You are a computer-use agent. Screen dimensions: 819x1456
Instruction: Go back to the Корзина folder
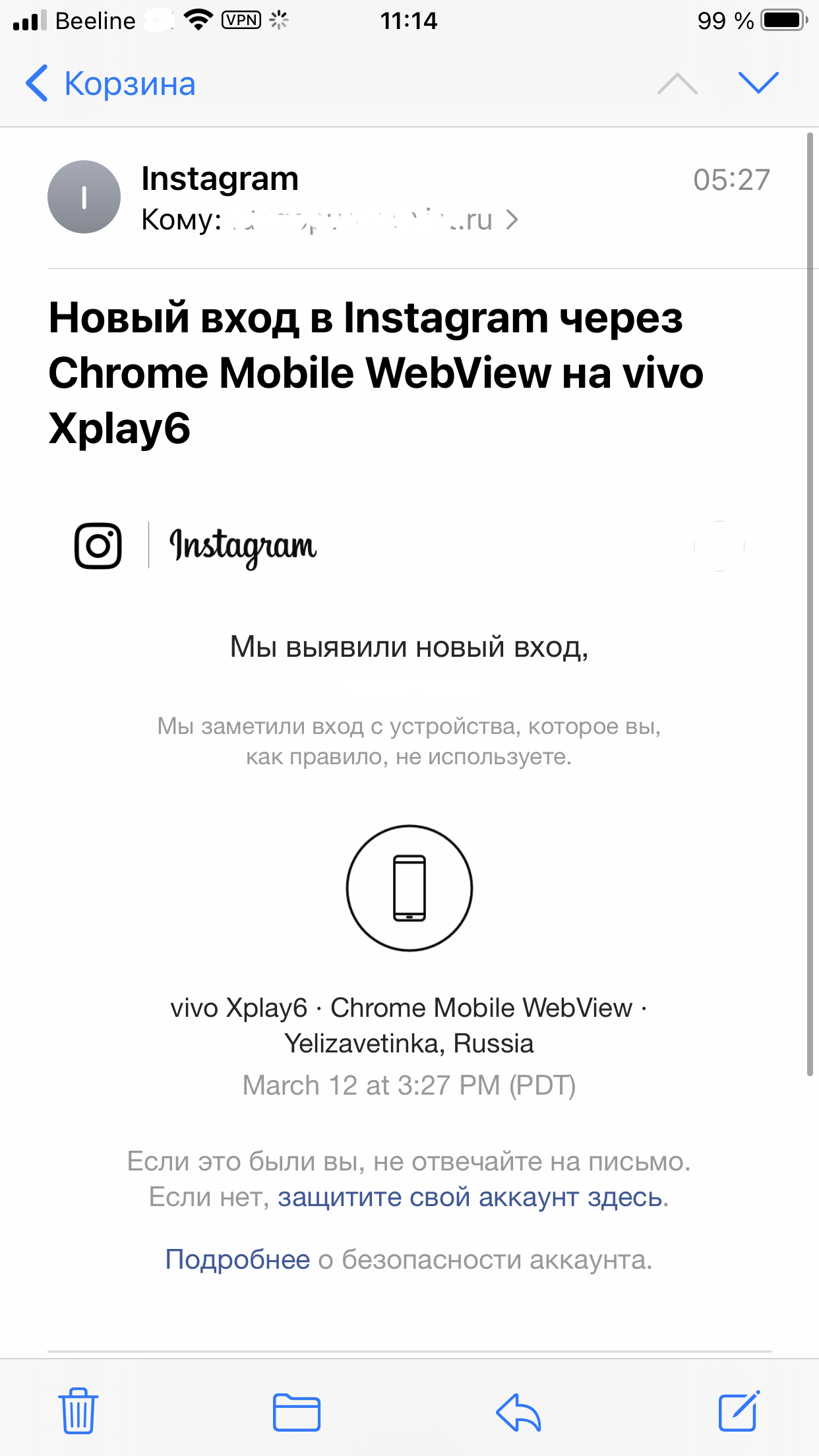click(110, 84)
